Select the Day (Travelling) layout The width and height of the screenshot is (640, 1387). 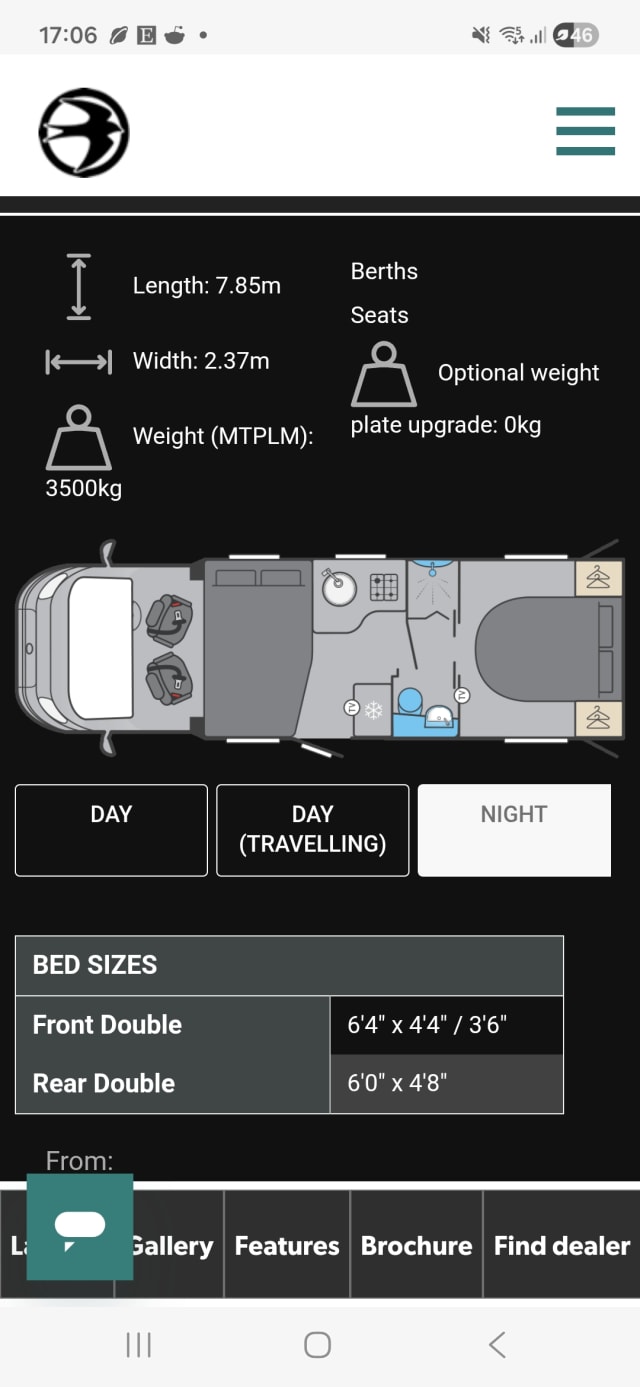pos(312,830)
